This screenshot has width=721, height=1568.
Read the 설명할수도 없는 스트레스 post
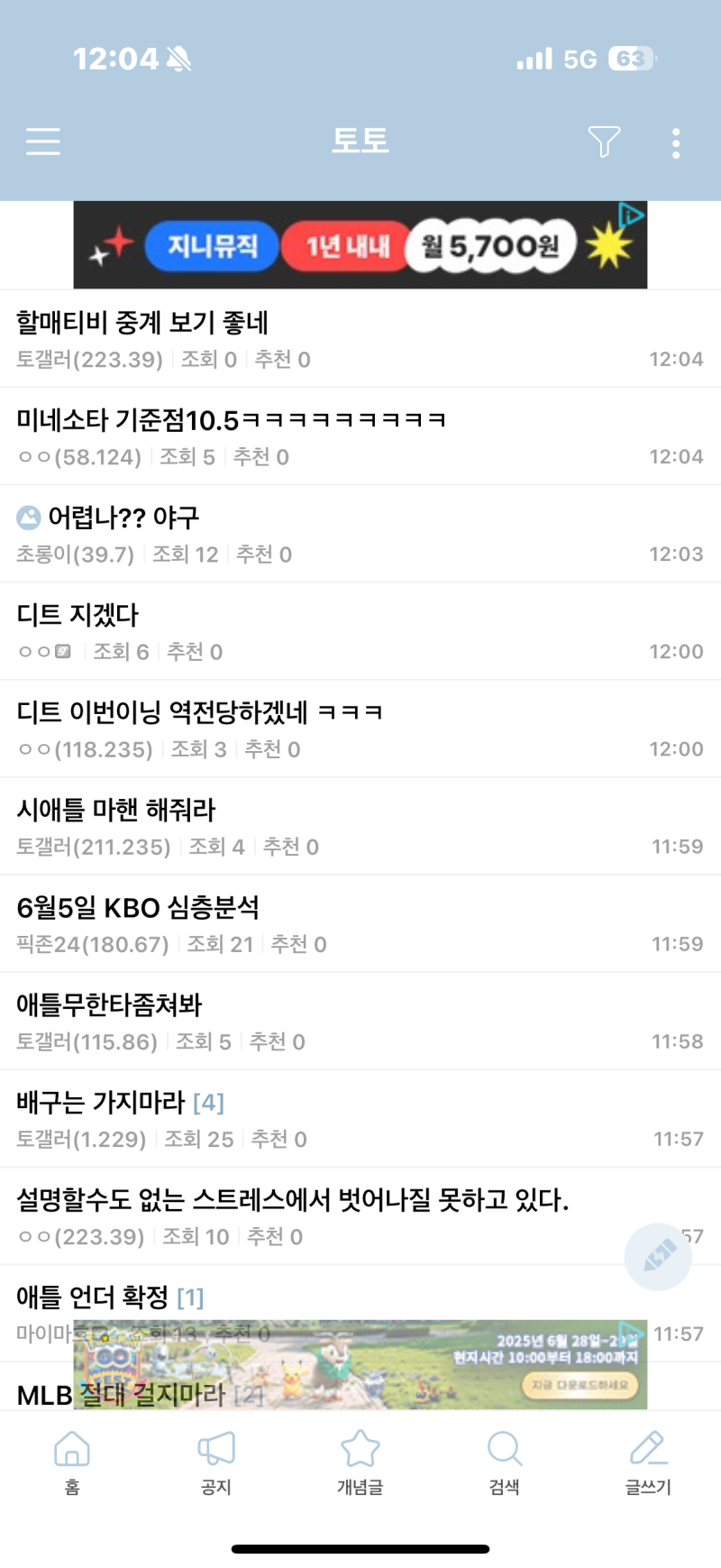tap(292, 1199)
